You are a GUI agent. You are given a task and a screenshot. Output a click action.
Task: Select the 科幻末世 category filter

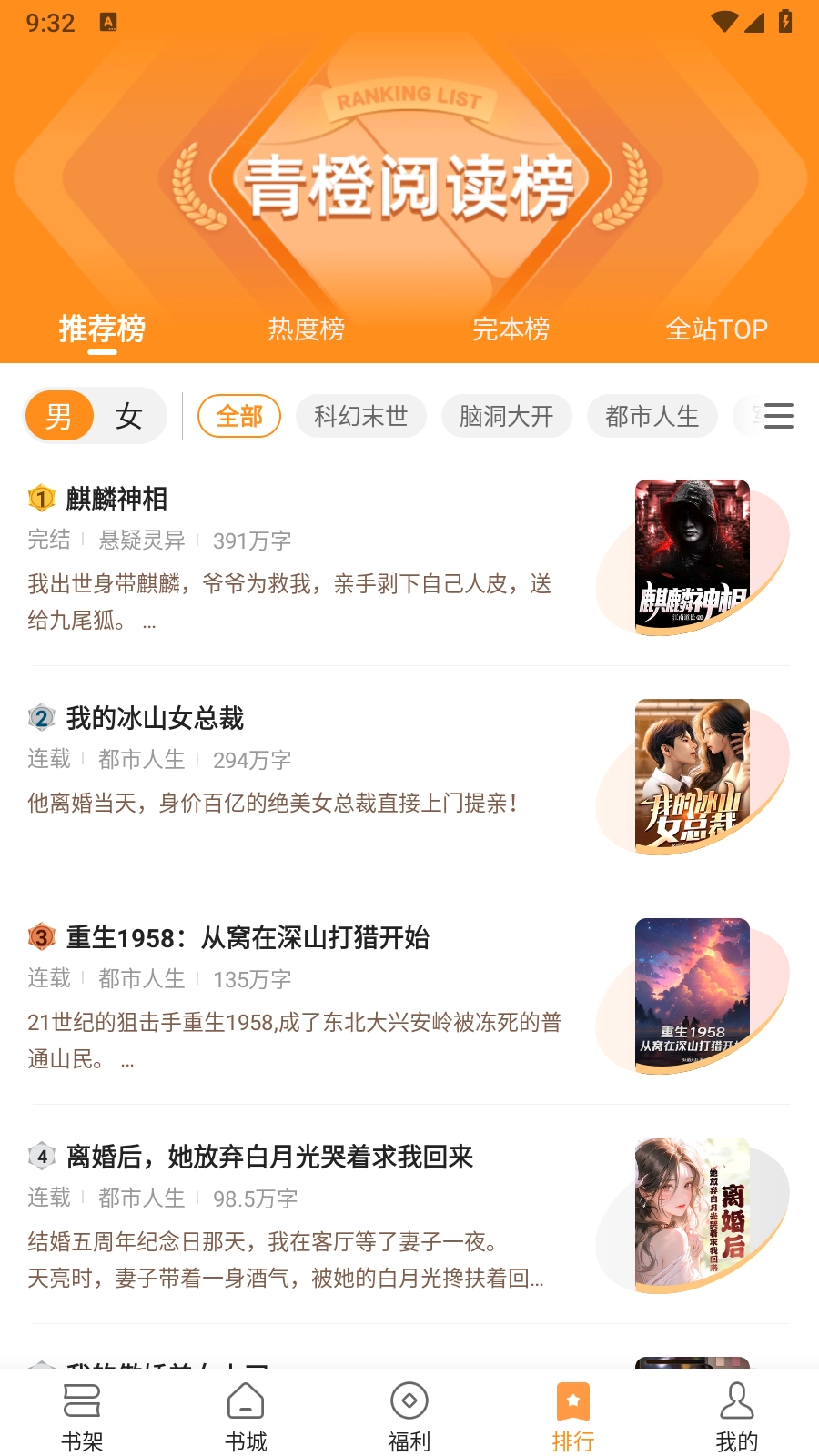(x=361, y=416)
